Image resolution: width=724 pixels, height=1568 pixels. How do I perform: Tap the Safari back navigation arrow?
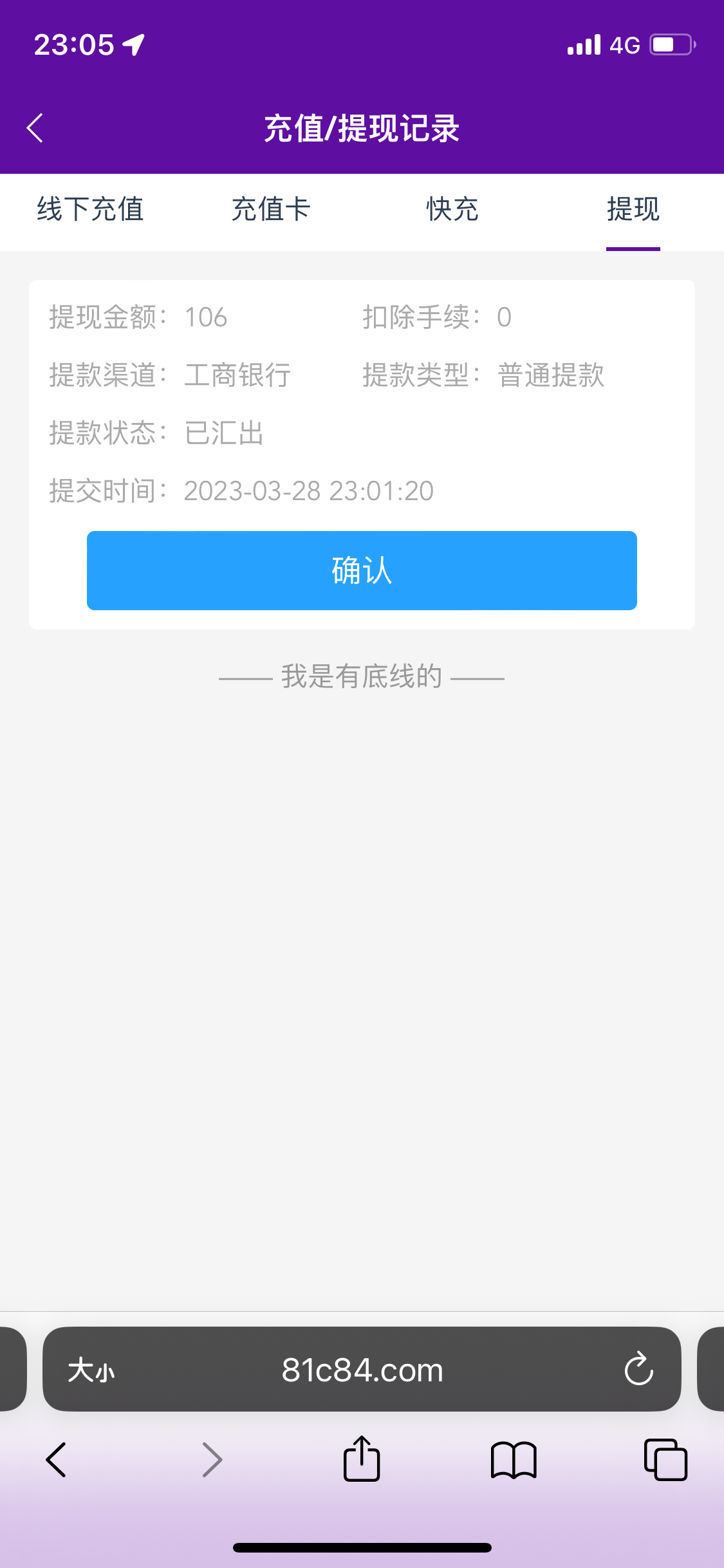[57, 1459]
